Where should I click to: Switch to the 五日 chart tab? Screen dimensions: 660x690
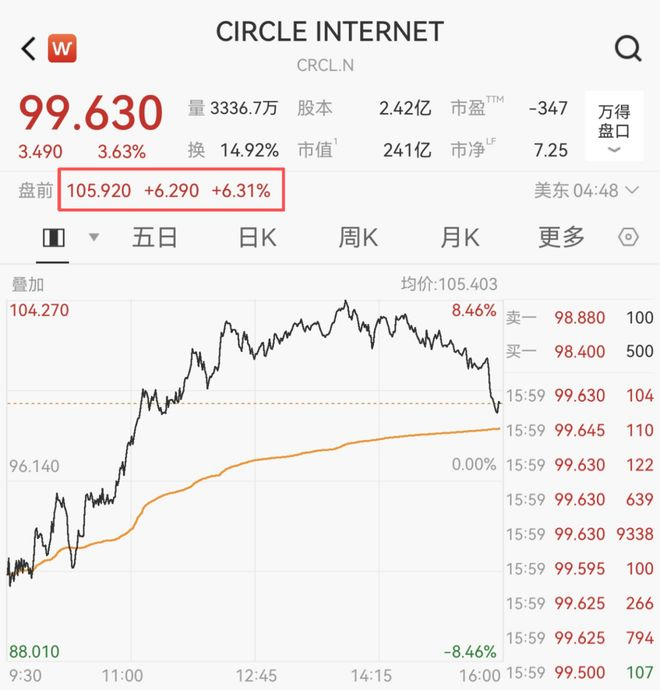pos(154,237)
